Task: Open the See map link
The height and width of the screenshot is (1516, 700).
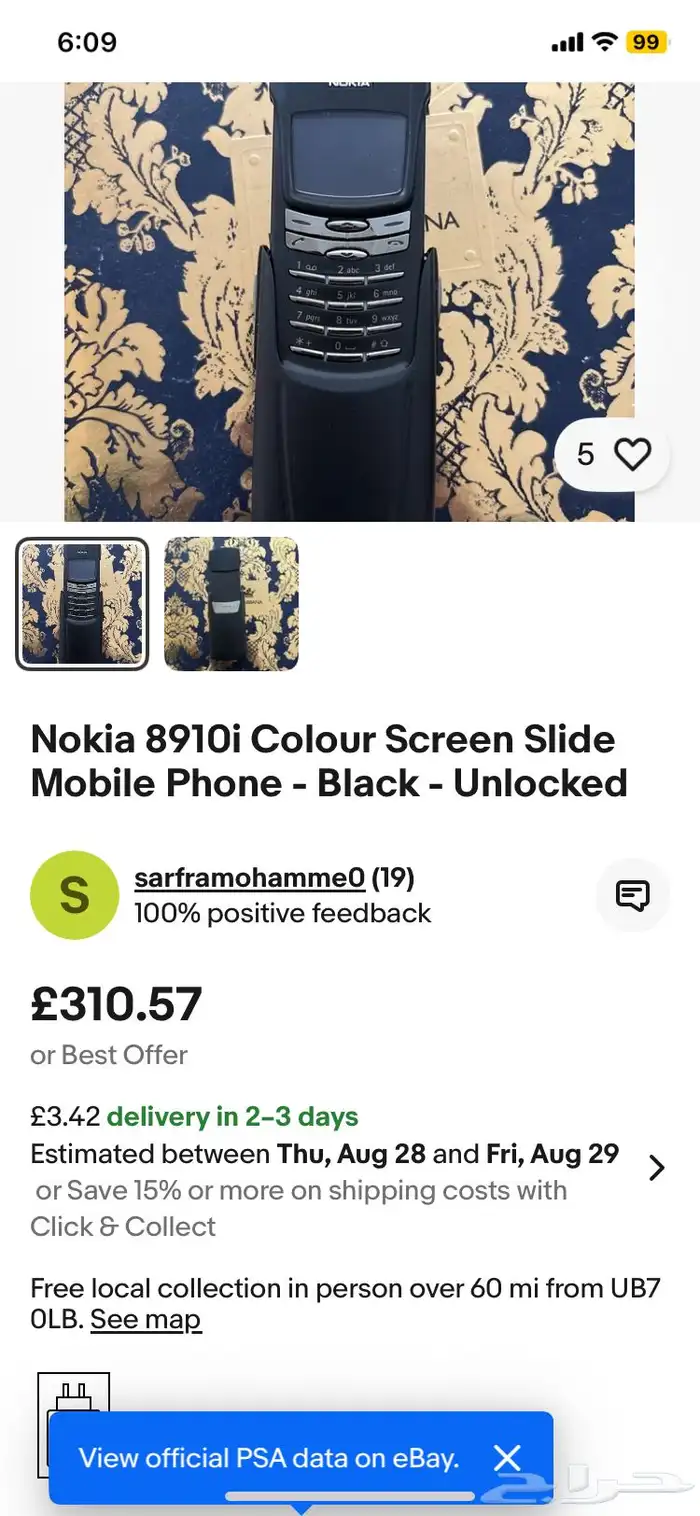Action: coord(146,1319)
